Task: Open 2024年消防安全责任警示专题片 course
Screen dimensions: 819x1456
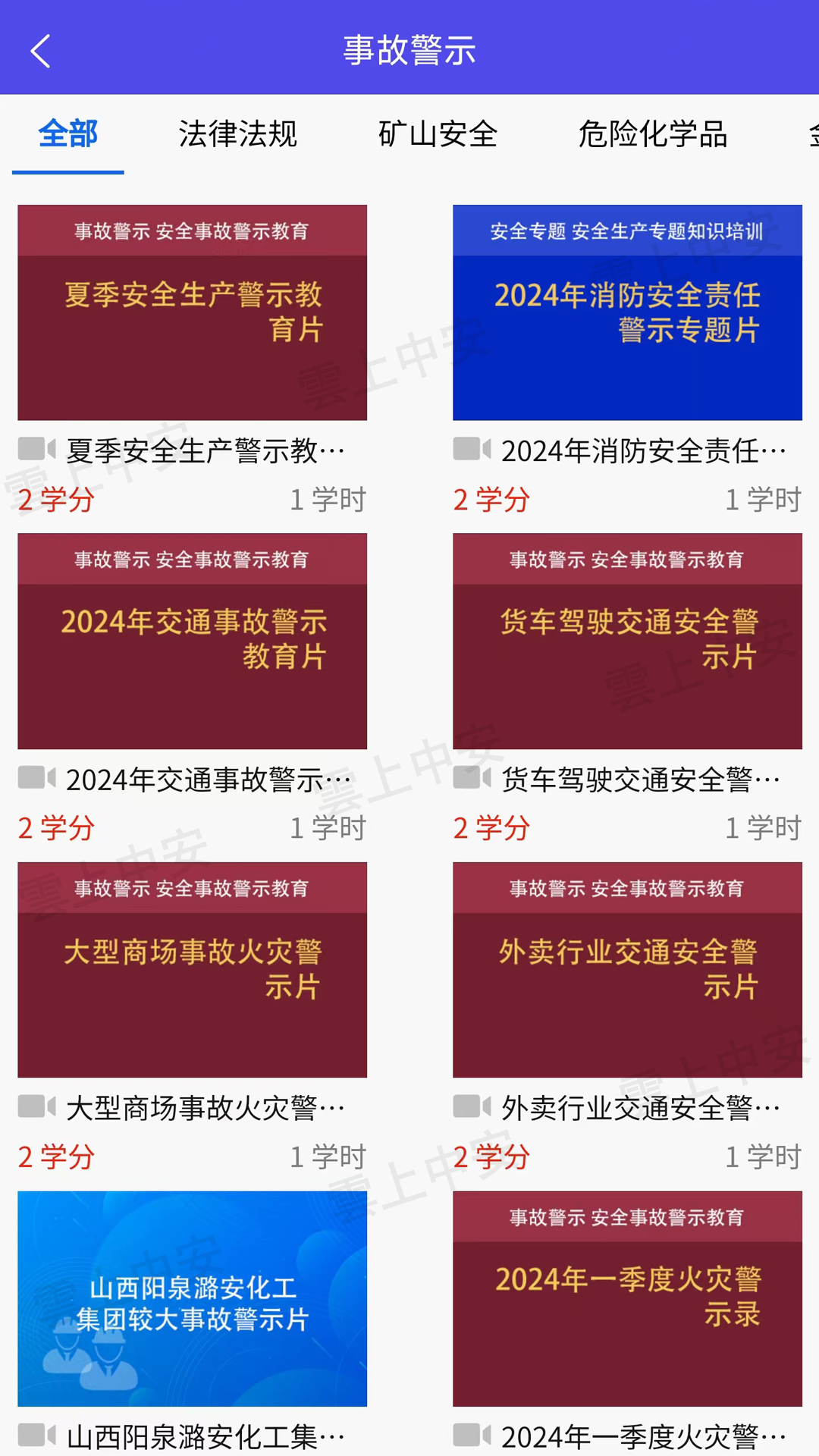Action: point(627,312)
